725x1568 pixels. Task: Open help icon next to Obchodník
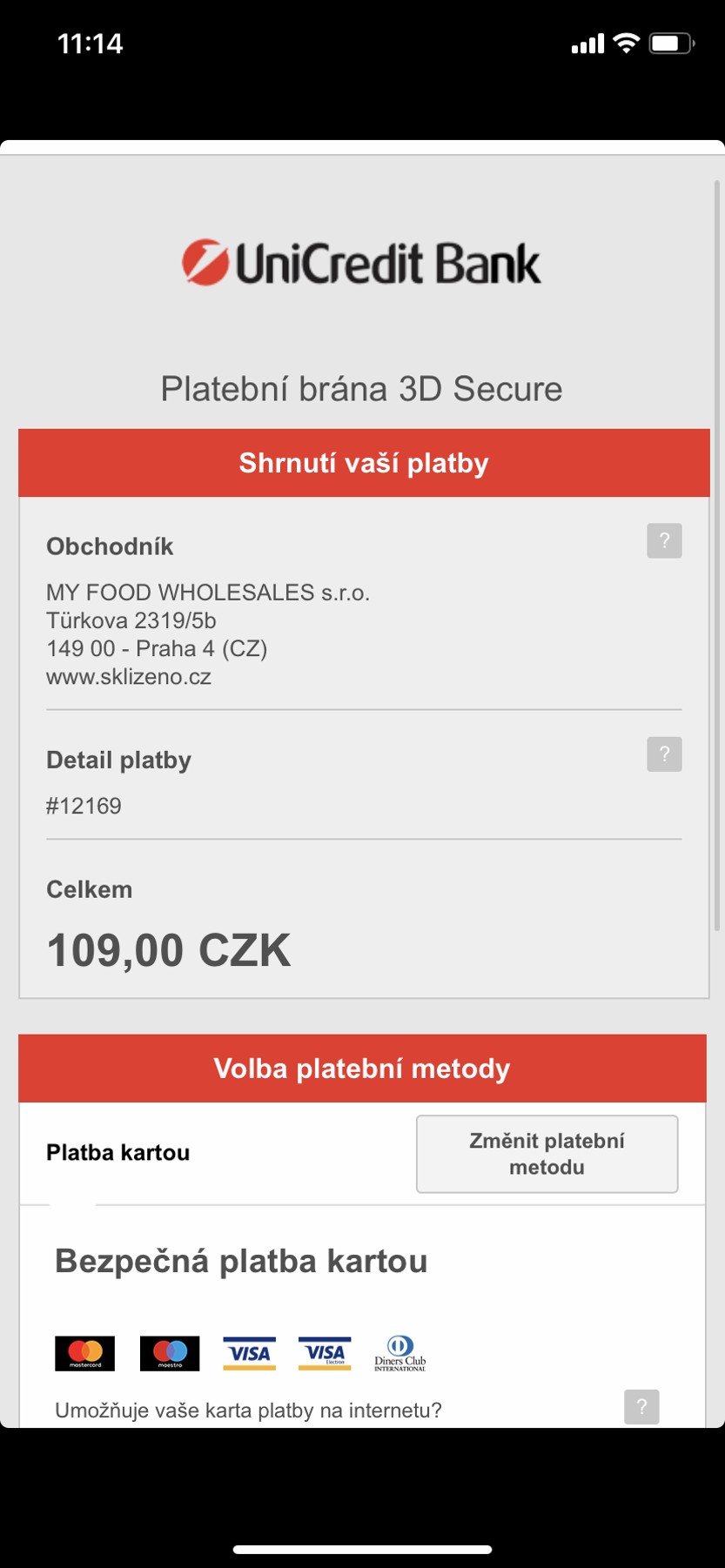pyautogui.click(x=664, y=541)
